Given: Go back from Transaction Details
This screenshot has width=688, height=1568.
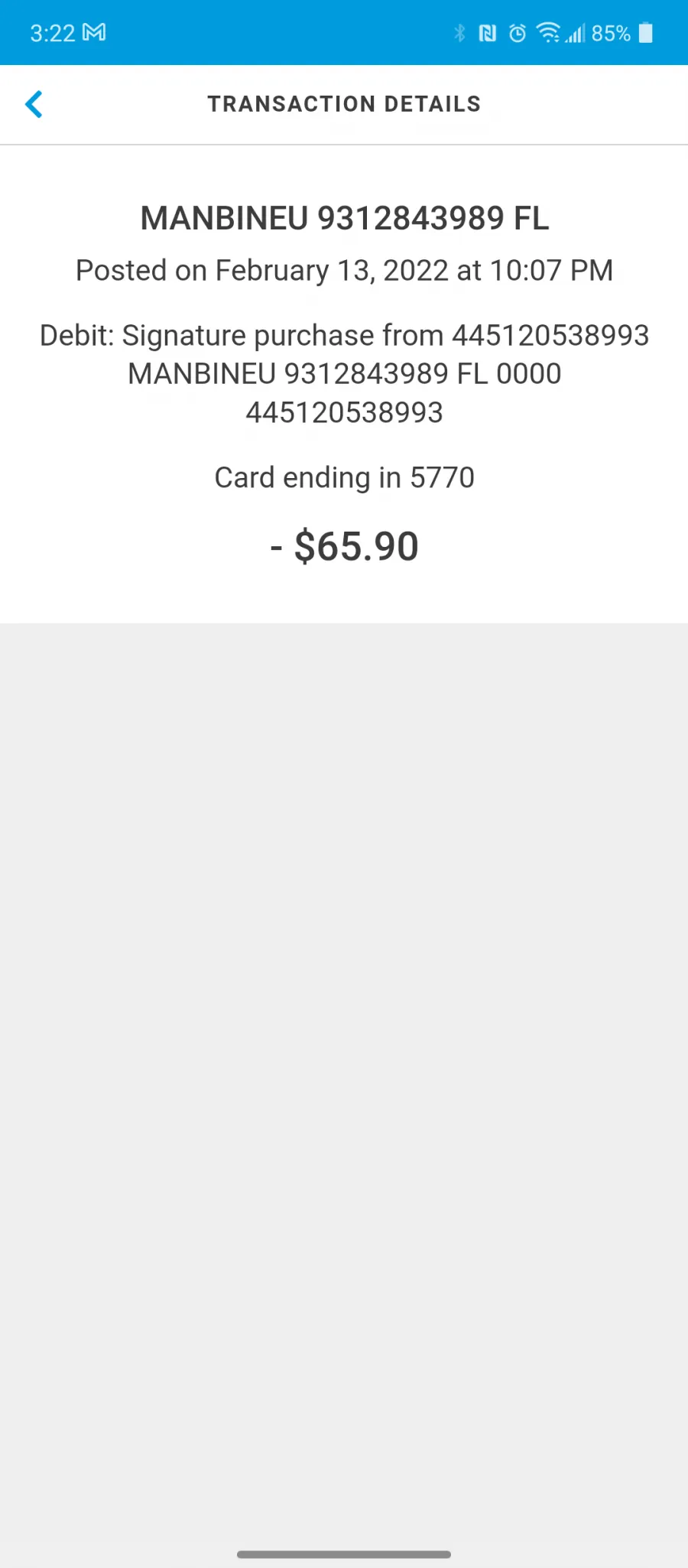Looking at the screenshot, I should 34,104.
